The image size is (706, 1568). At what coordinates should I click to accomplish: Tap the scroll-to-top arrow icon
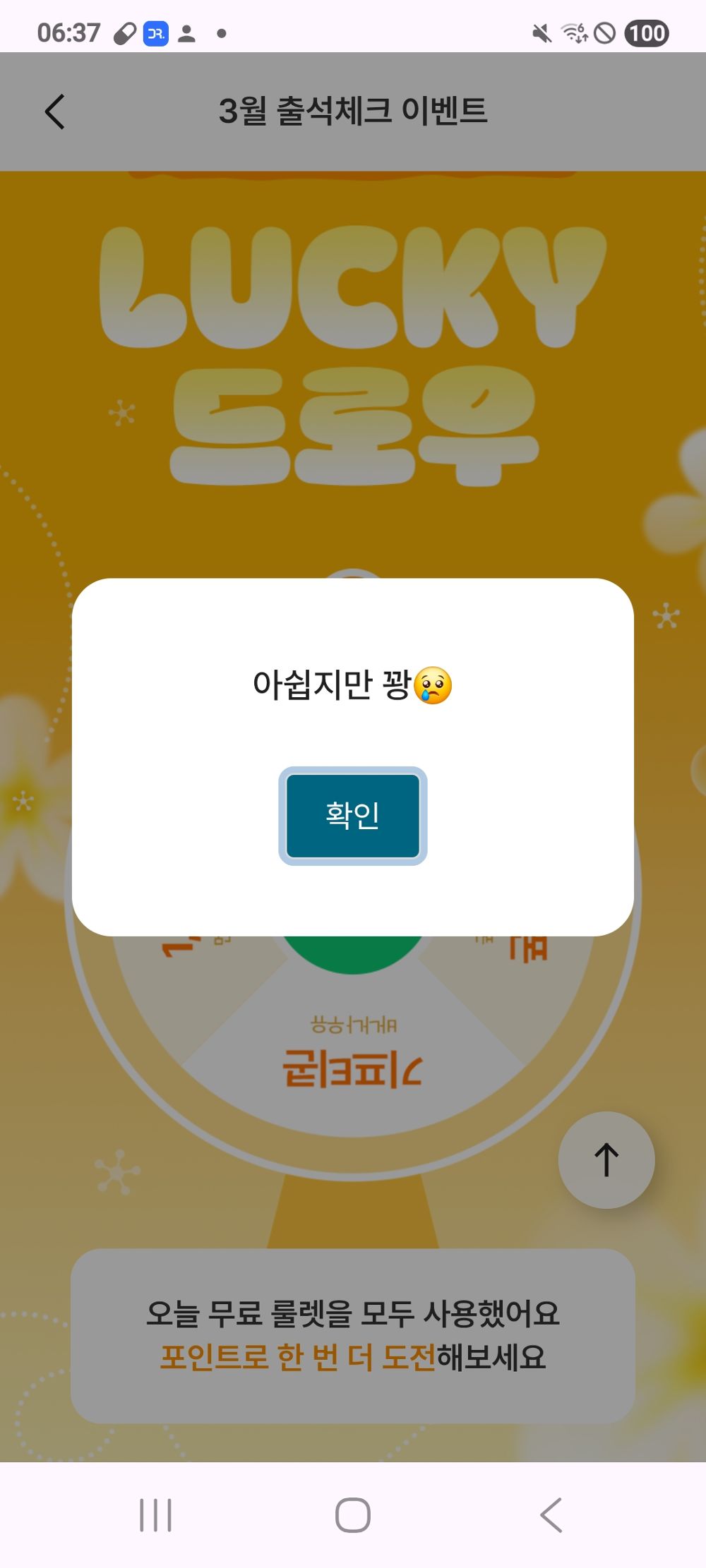click(606, 1160)
